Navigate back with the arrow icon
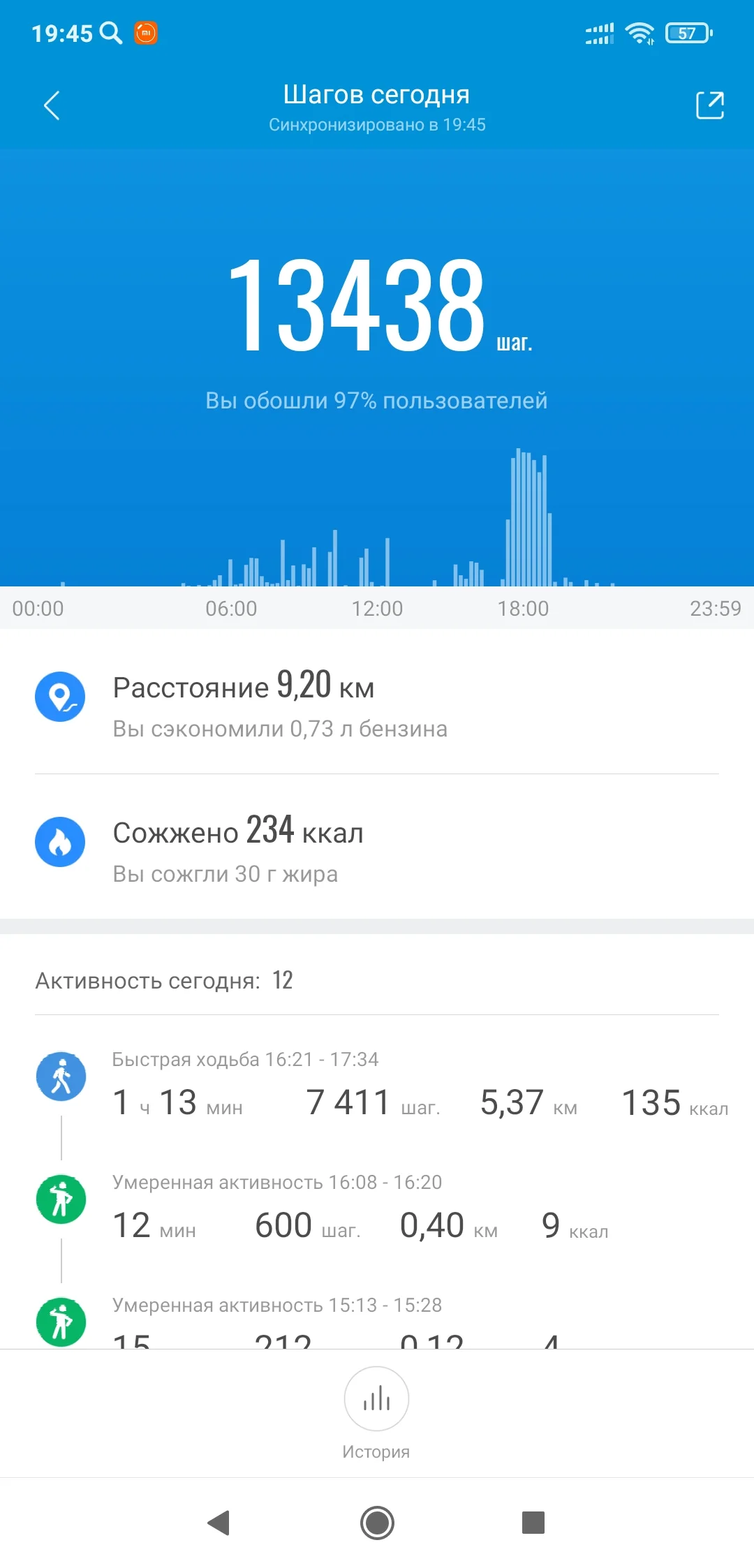This screenshot has height=1568, width=754. click(51, 106)
